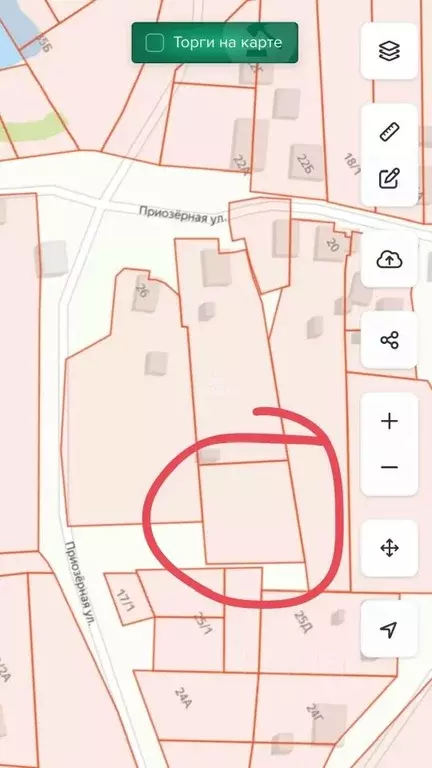432x768 pixels.
Task: Activate the four-arrow move tool
Action: coord(389,548)
